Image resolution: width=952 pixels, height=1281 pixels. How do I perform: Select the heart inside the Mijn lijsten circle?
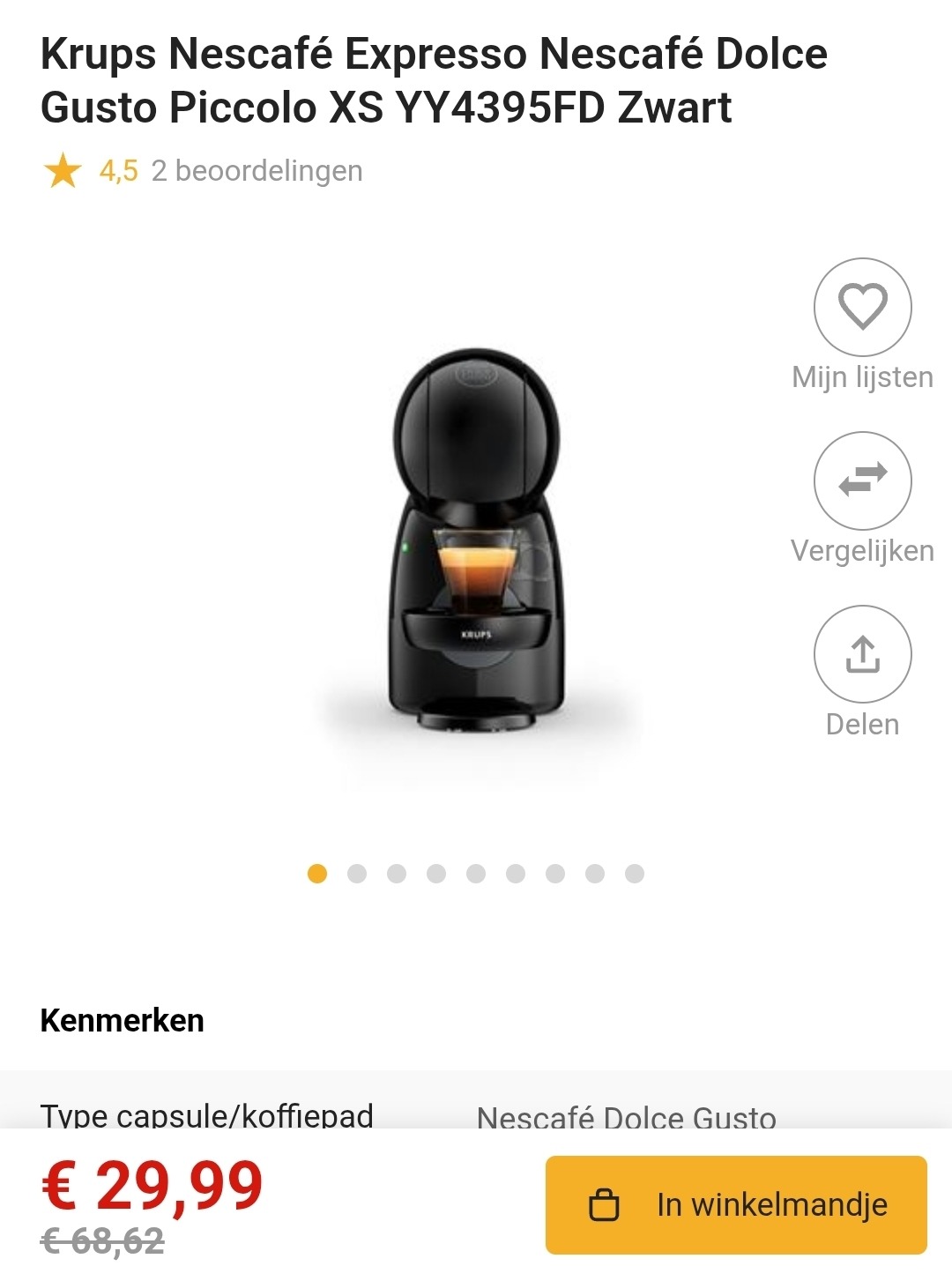pyautogui.click(x=862, y=306)
